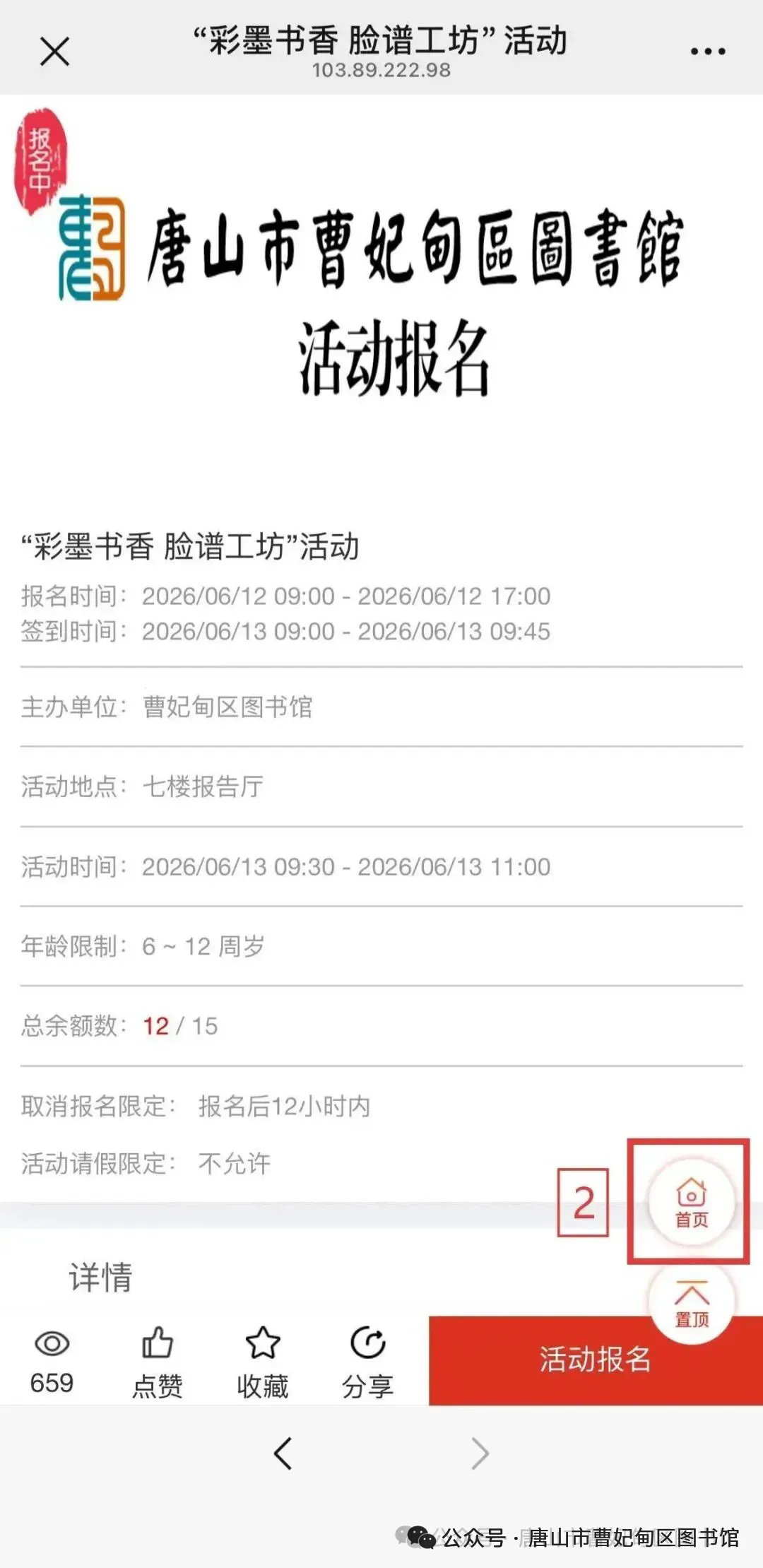Viewport: 763px width, 1568px height.
Task: Like the activity with 点赞
Action: click(158, 1362)
